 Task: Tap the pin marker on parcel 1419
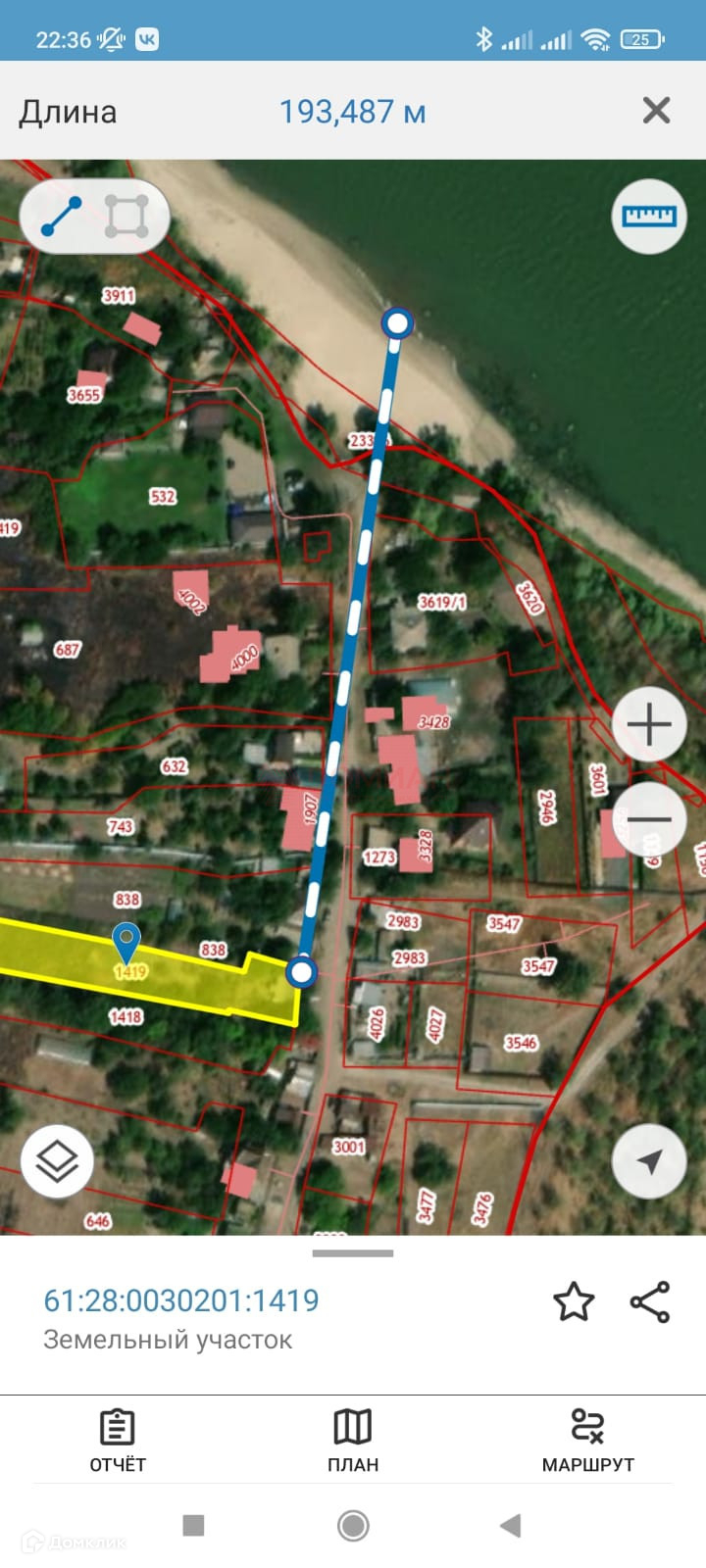[126, 943]
